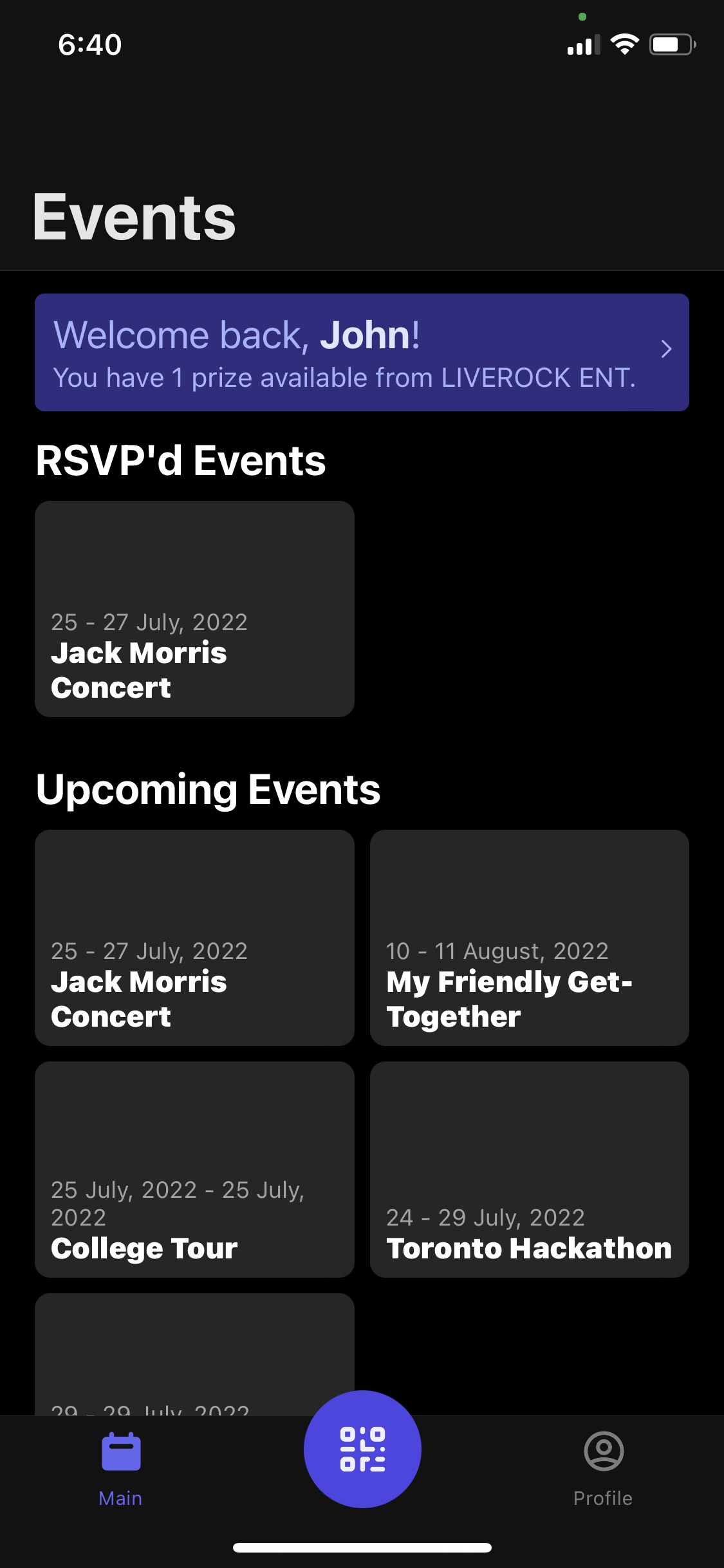Screen dimensions: 724x1568
Task: Switch to the Main tab
Action: coord(120,1470)
